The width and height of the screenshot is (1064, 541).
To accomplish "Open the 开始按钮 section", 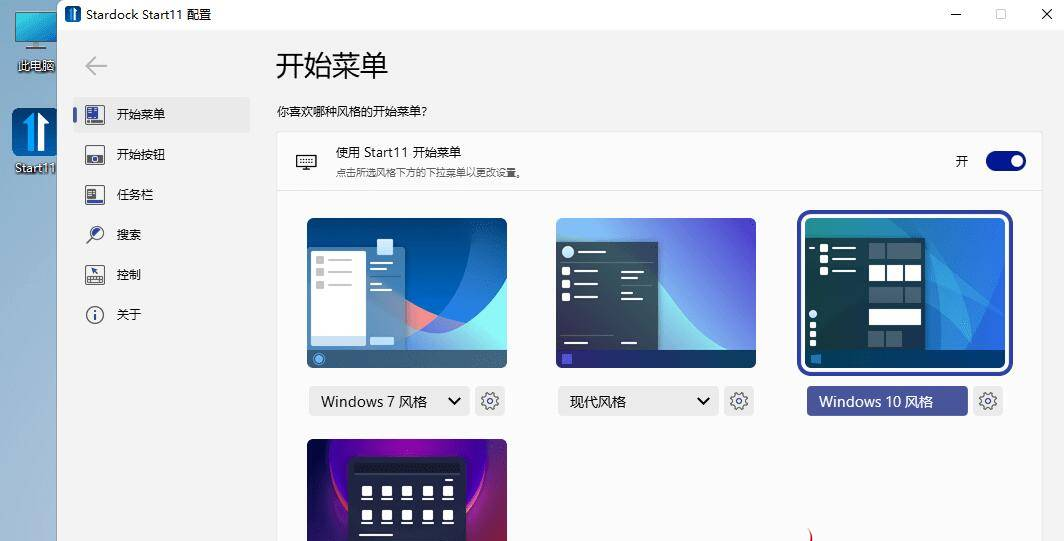I will tap(140, 154).
